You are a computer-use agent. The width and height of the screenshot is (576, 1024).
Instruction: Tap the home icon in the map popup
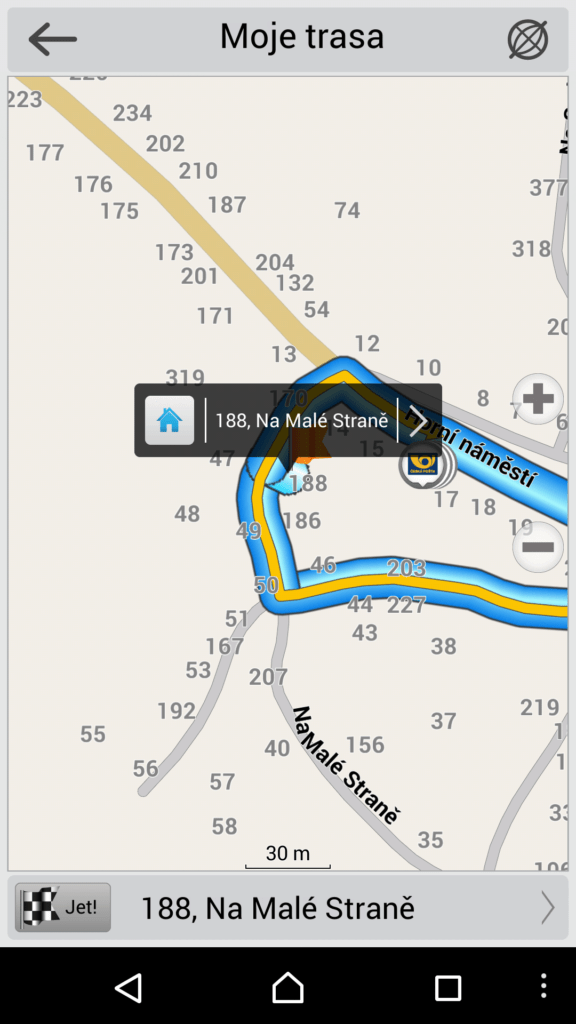tap(169, 420)
